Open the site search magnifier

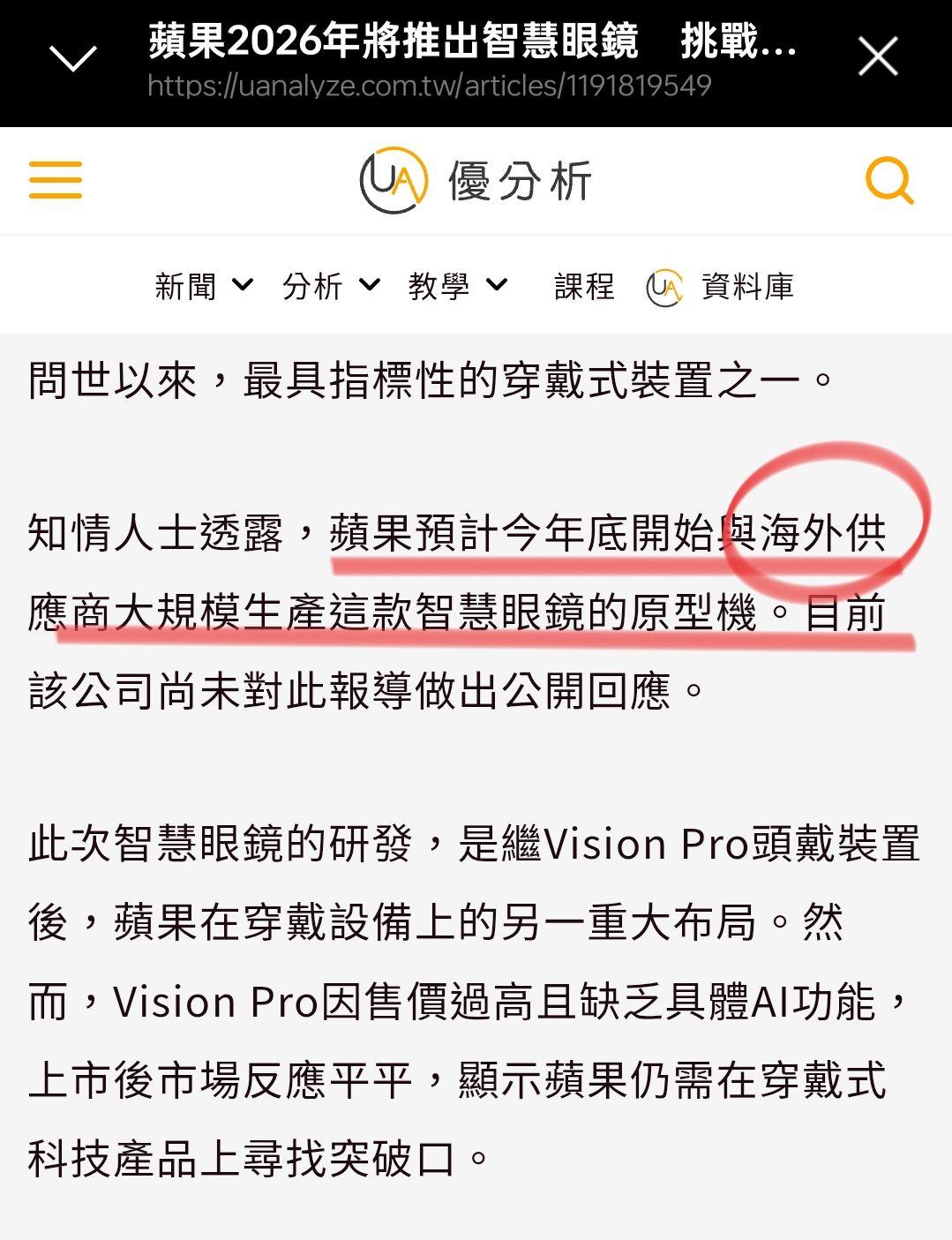click(x=888, y=180)
